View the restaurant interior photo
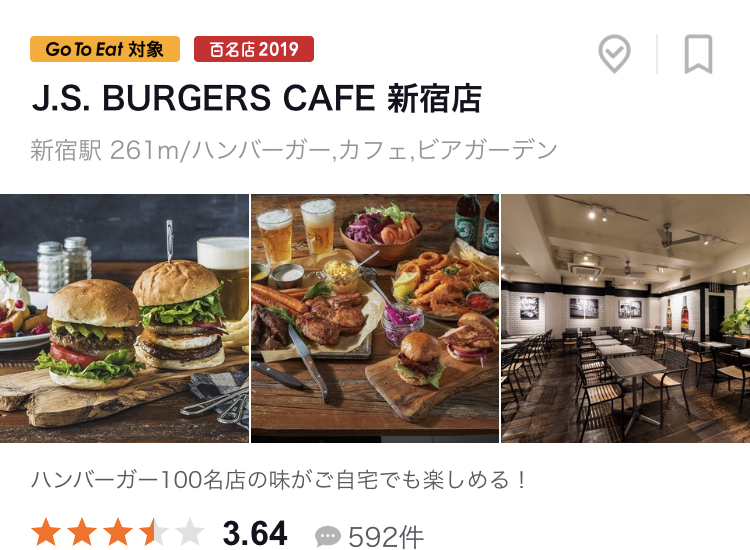 click(x=626, y=318)
